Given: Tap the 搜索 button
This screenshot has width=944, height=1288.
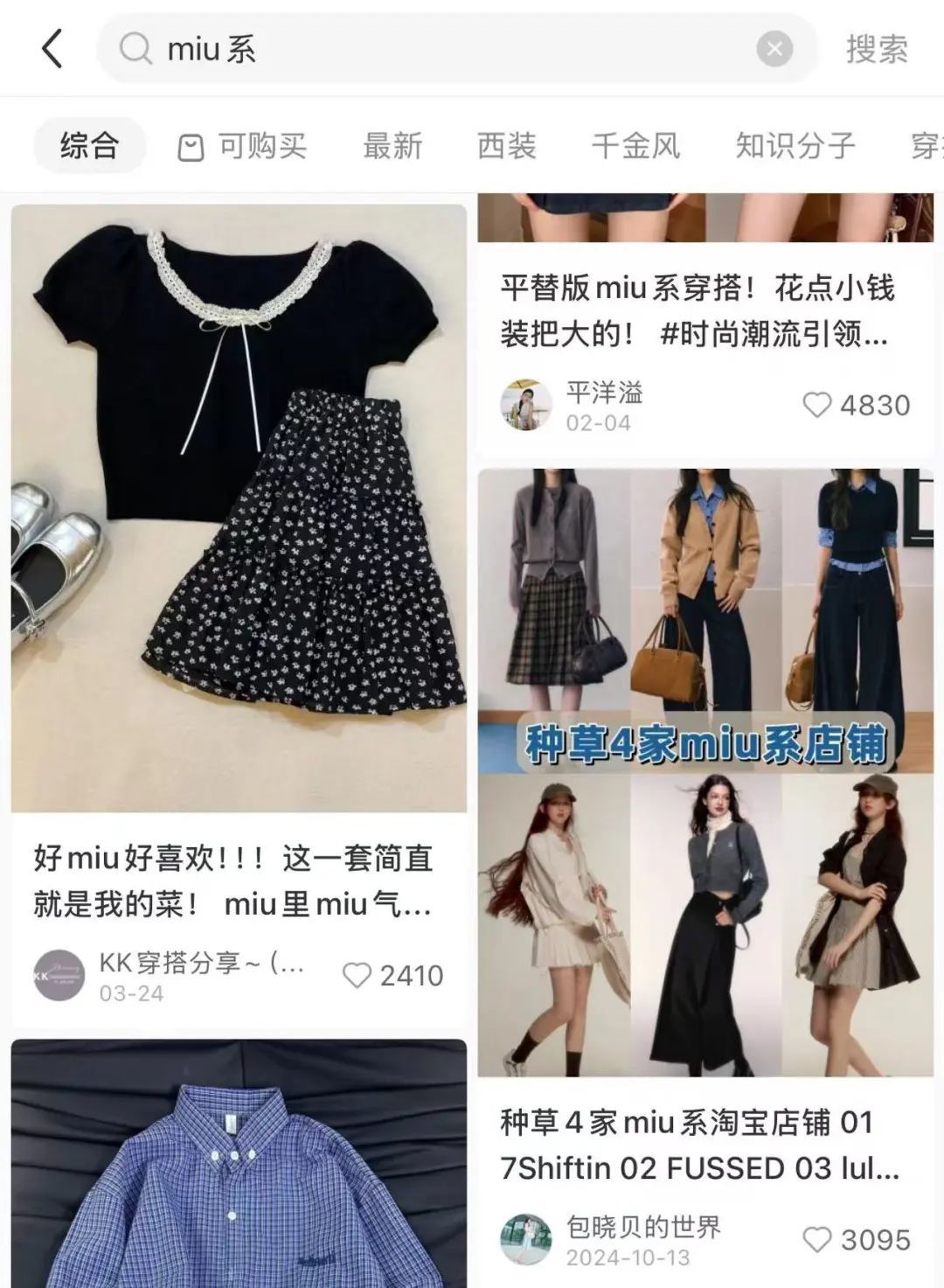Looking at the screenshot, I should click(877, 49).
